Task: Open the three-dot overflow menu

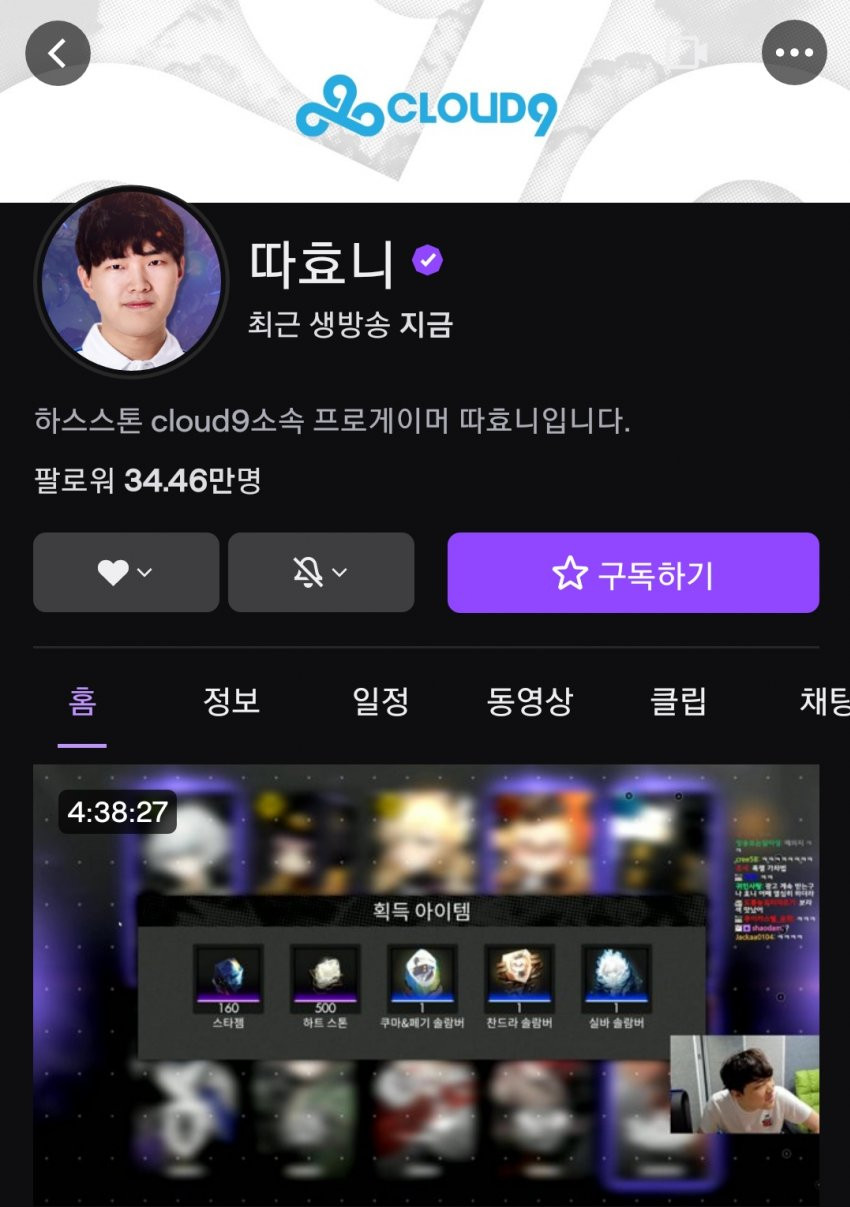Action: tap(794, 53)
